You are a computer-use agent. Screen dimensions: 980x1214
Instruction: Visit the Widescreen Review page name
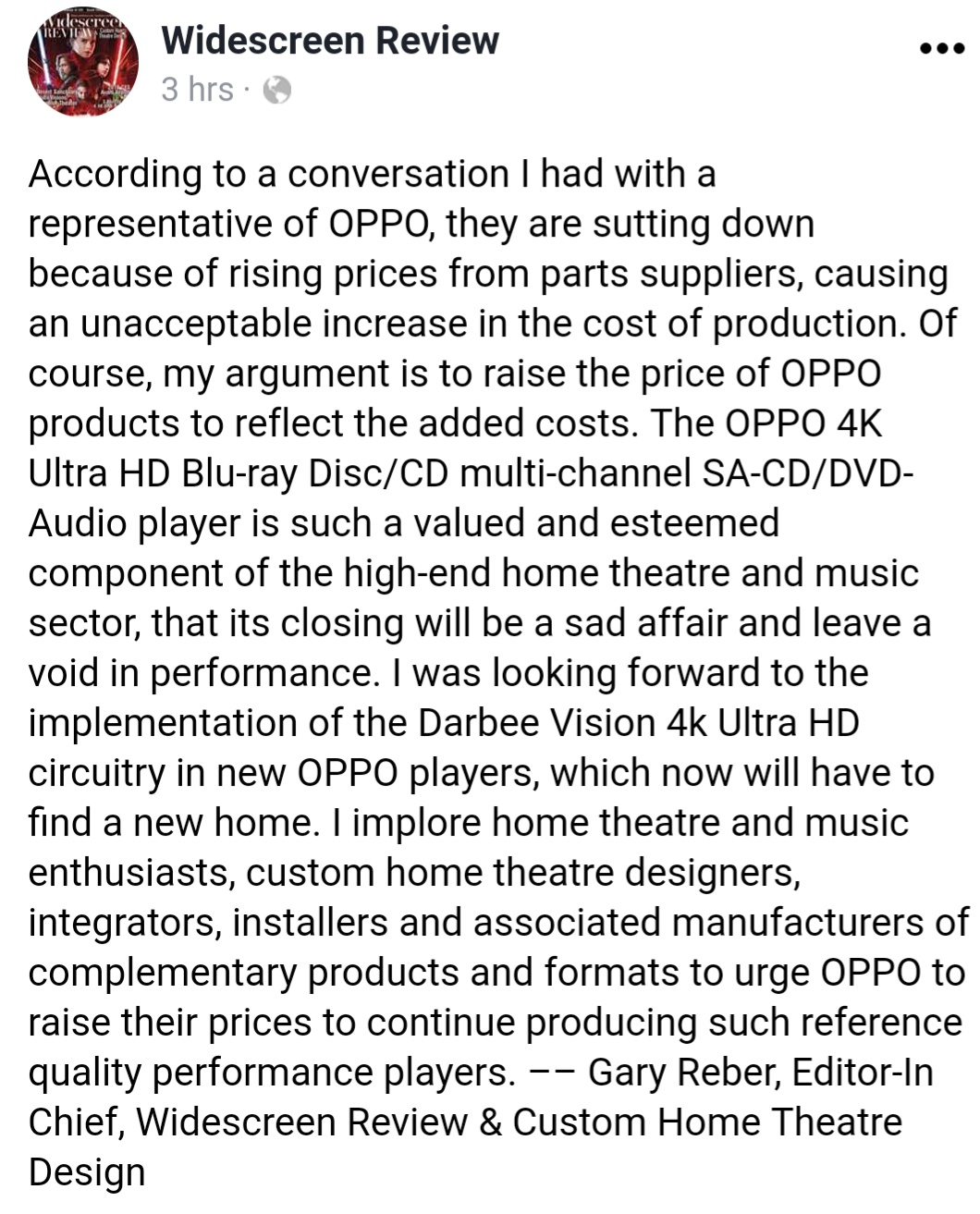(330, 41)
